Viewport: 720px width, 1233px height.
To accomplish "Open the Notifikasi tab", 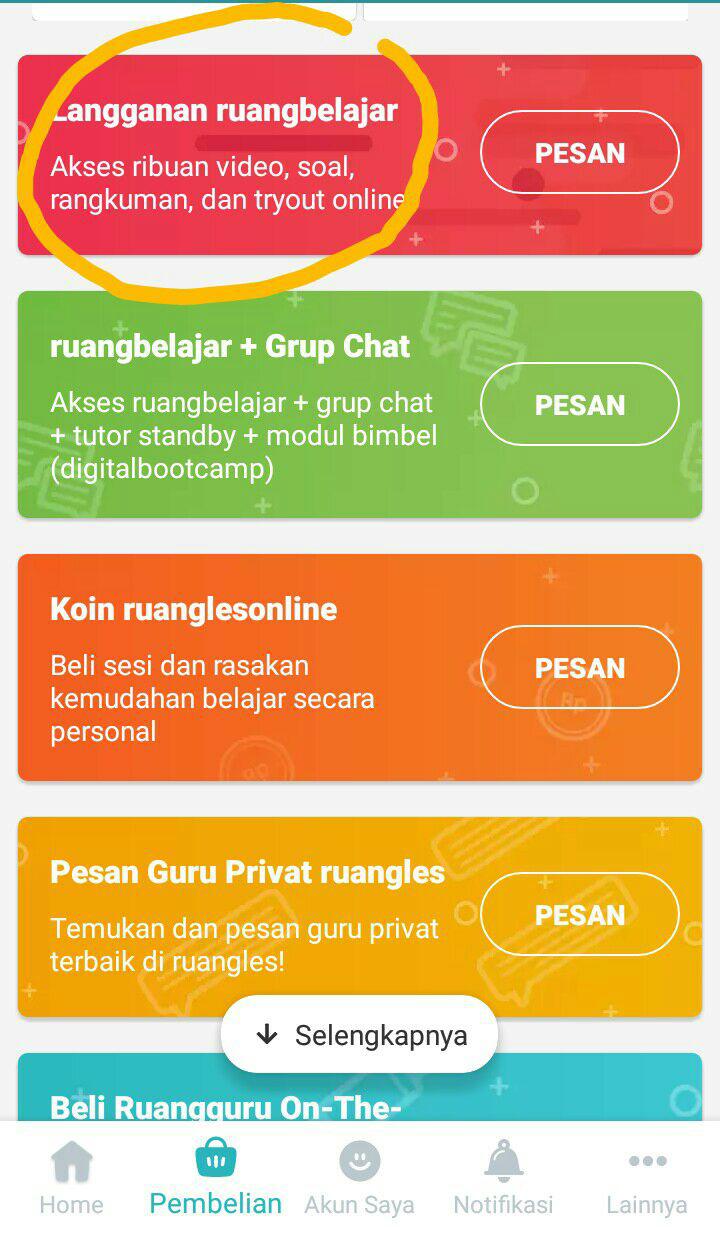I will [503, 1178].
